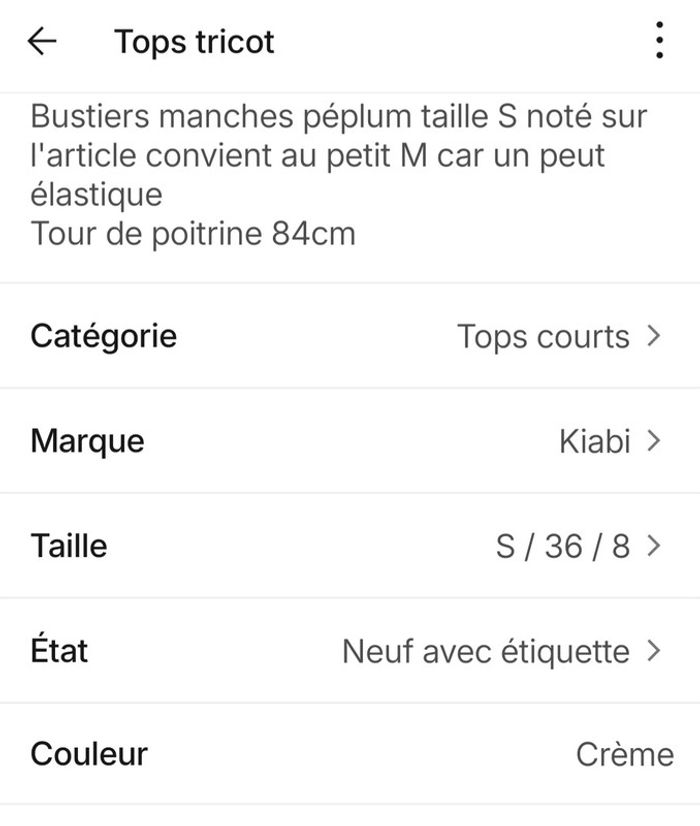700x826 pixels.
Task: Open the Taille row showing S / 36 / 8
Action: pos(350,546)
